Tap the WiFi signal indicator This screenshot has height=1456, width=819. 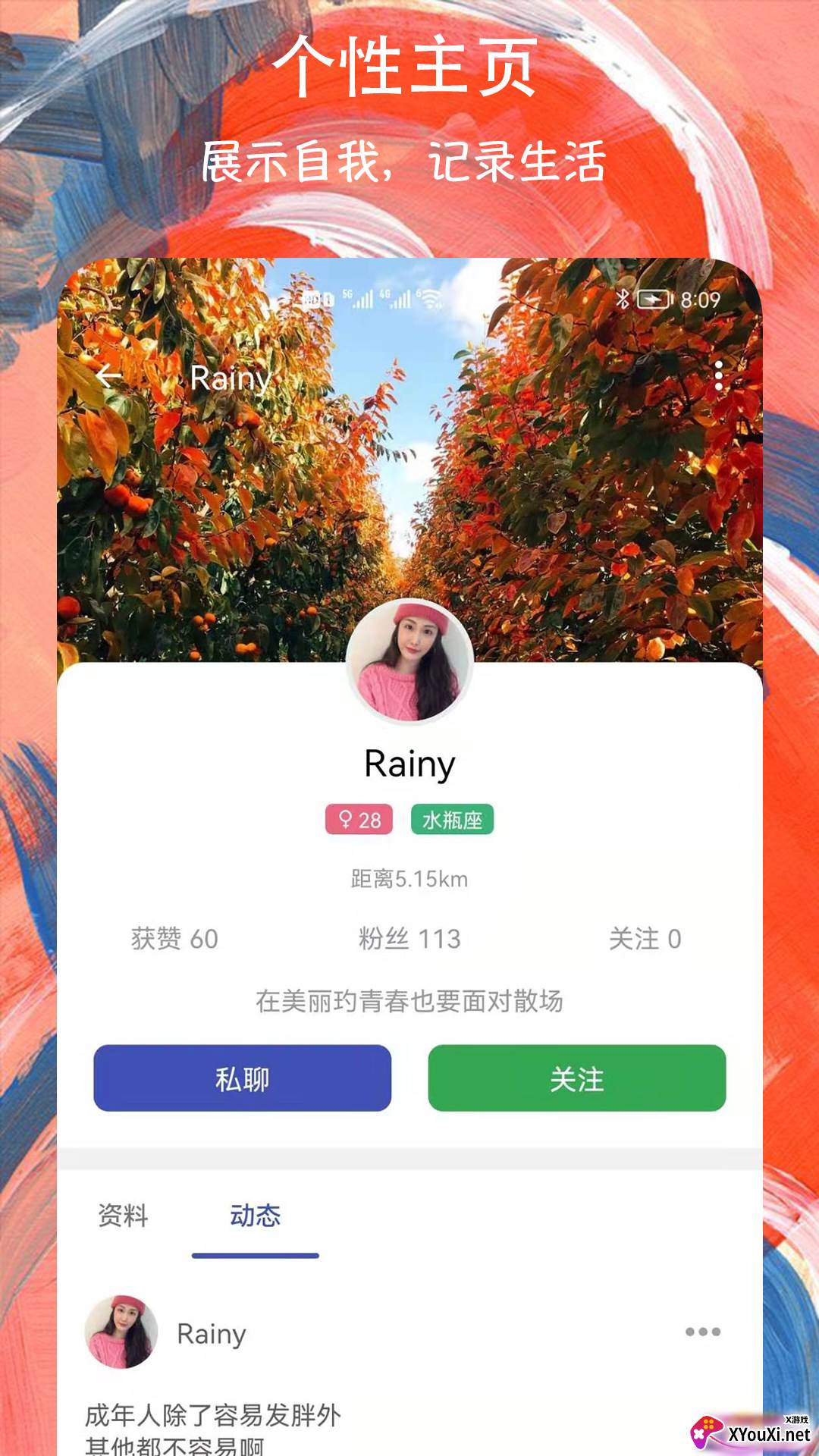(430, 298)
